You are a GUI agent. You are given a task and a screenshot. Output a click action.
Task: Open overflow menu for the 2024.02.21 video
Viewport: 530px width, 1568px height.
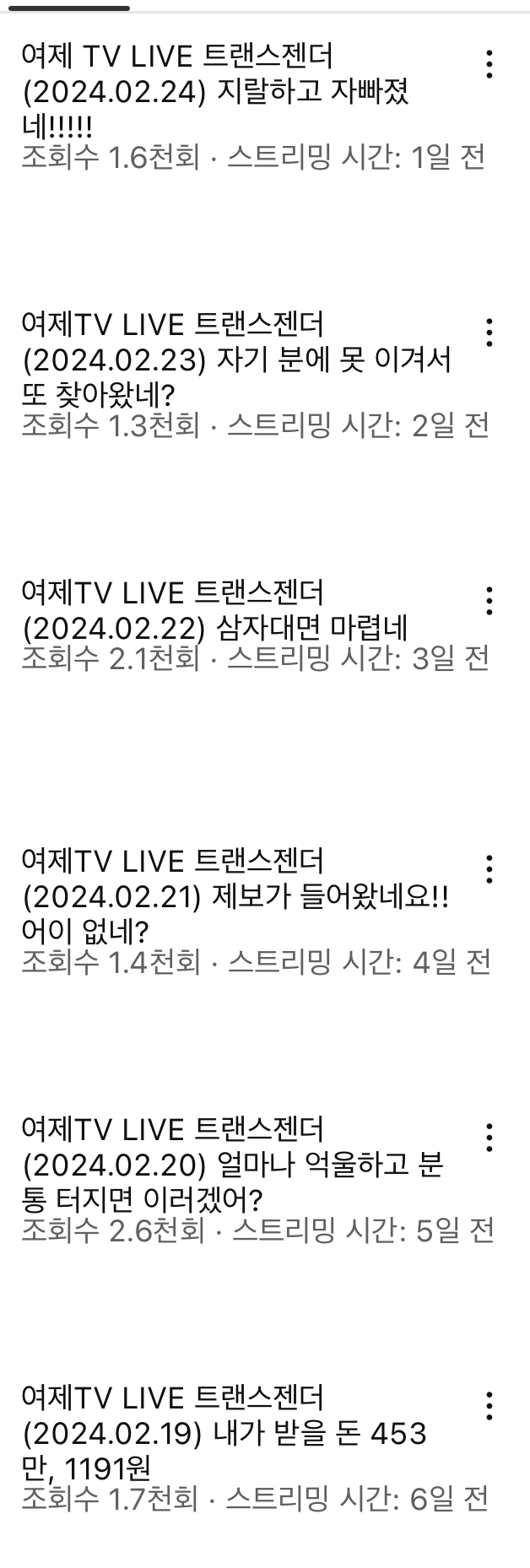pyautogui.click(x=489, y=869)
